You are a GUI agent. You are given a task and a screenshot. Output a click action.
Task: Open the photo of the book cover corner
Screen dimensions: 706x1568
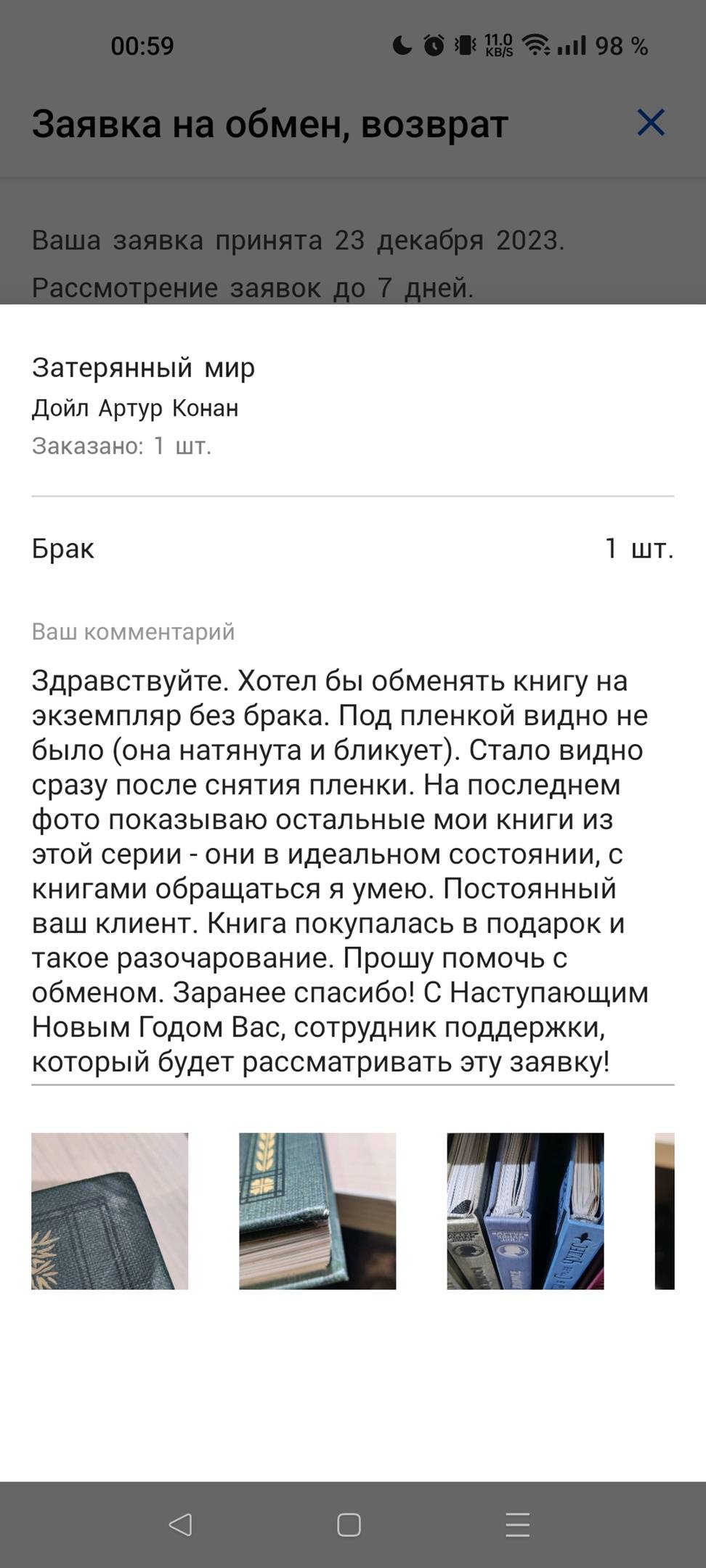pyautogui.click(x=110, y=1211)
